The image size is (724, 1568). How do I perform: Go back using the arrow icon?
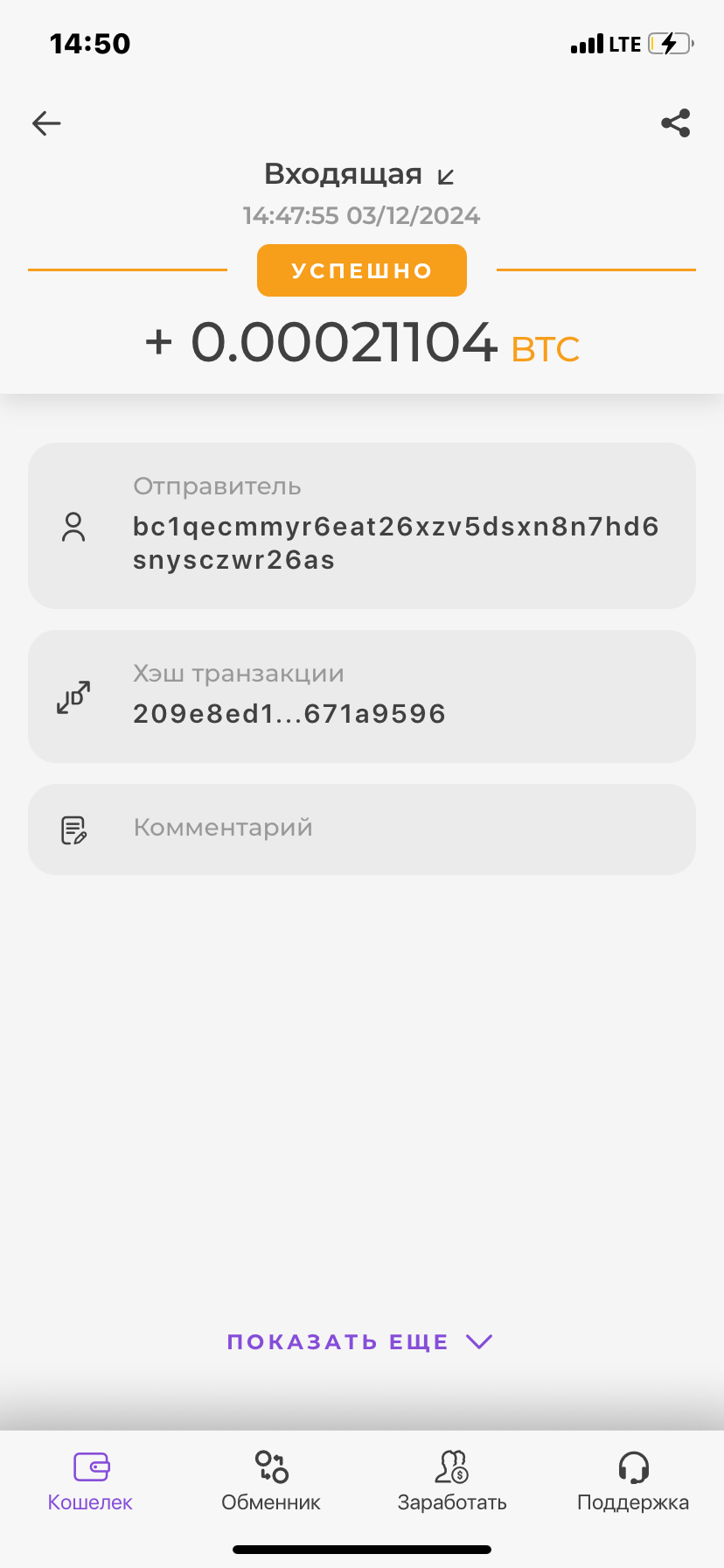pyautogui.click(x=46, y=123)
